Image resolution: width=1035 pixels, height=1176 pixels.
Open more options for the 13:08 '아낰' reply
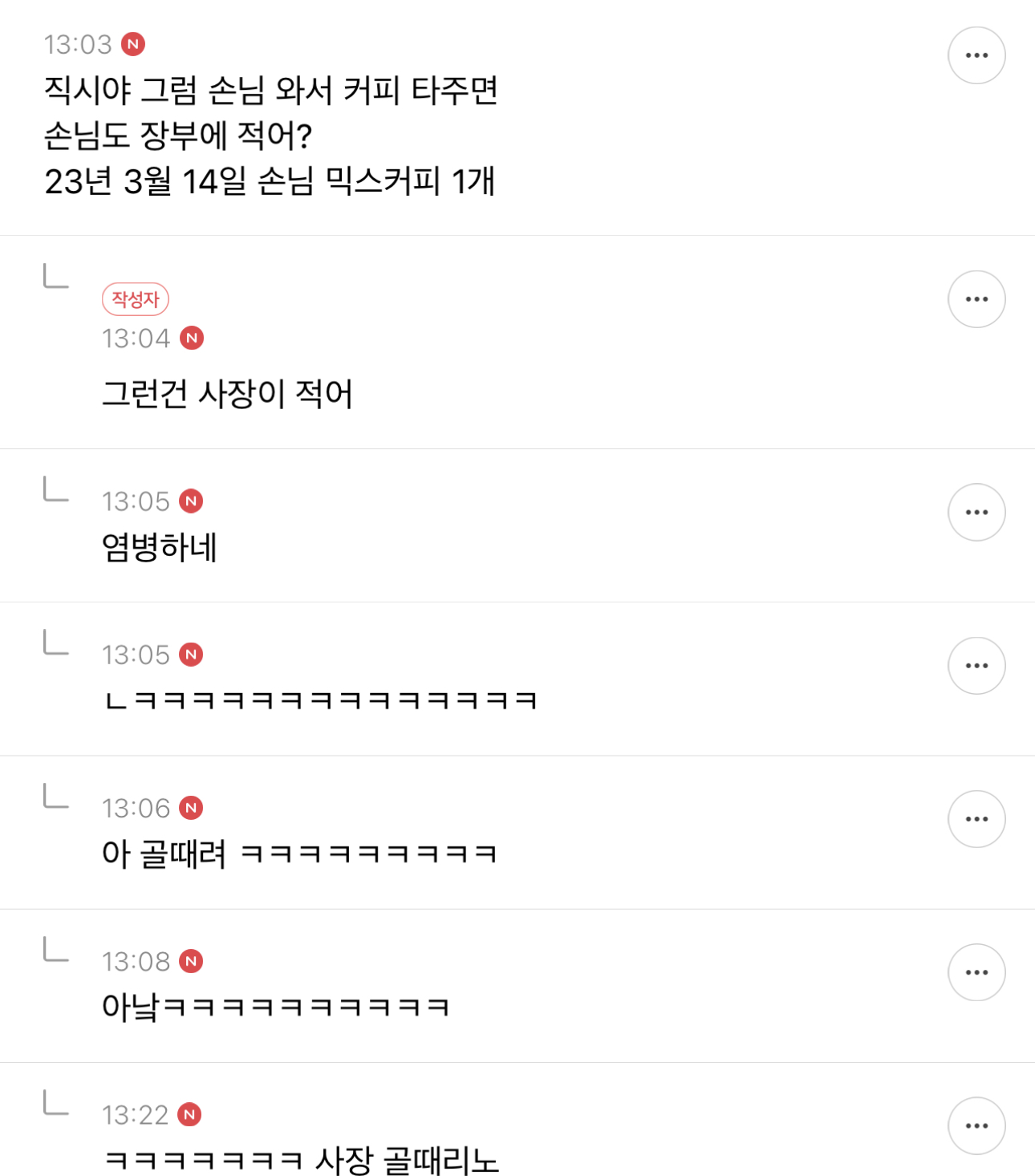click(976, 972)
